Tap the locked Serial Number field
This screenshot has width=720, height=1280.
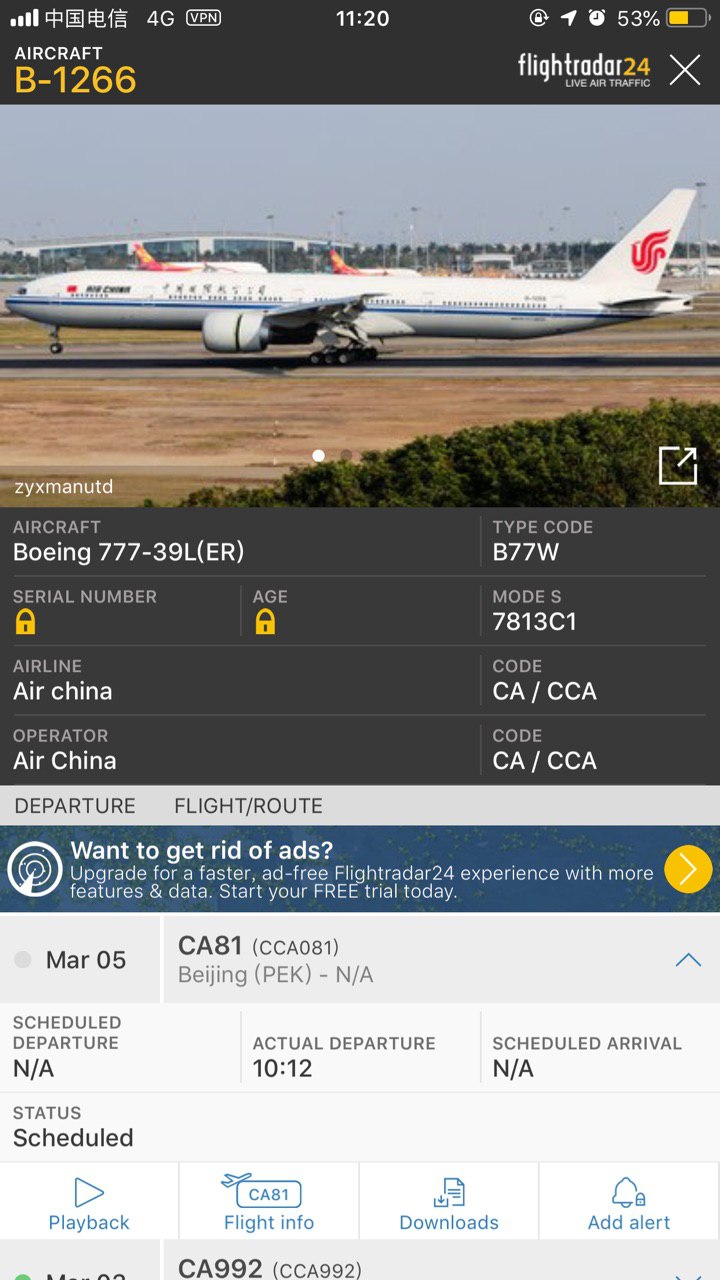coord(26,622)
